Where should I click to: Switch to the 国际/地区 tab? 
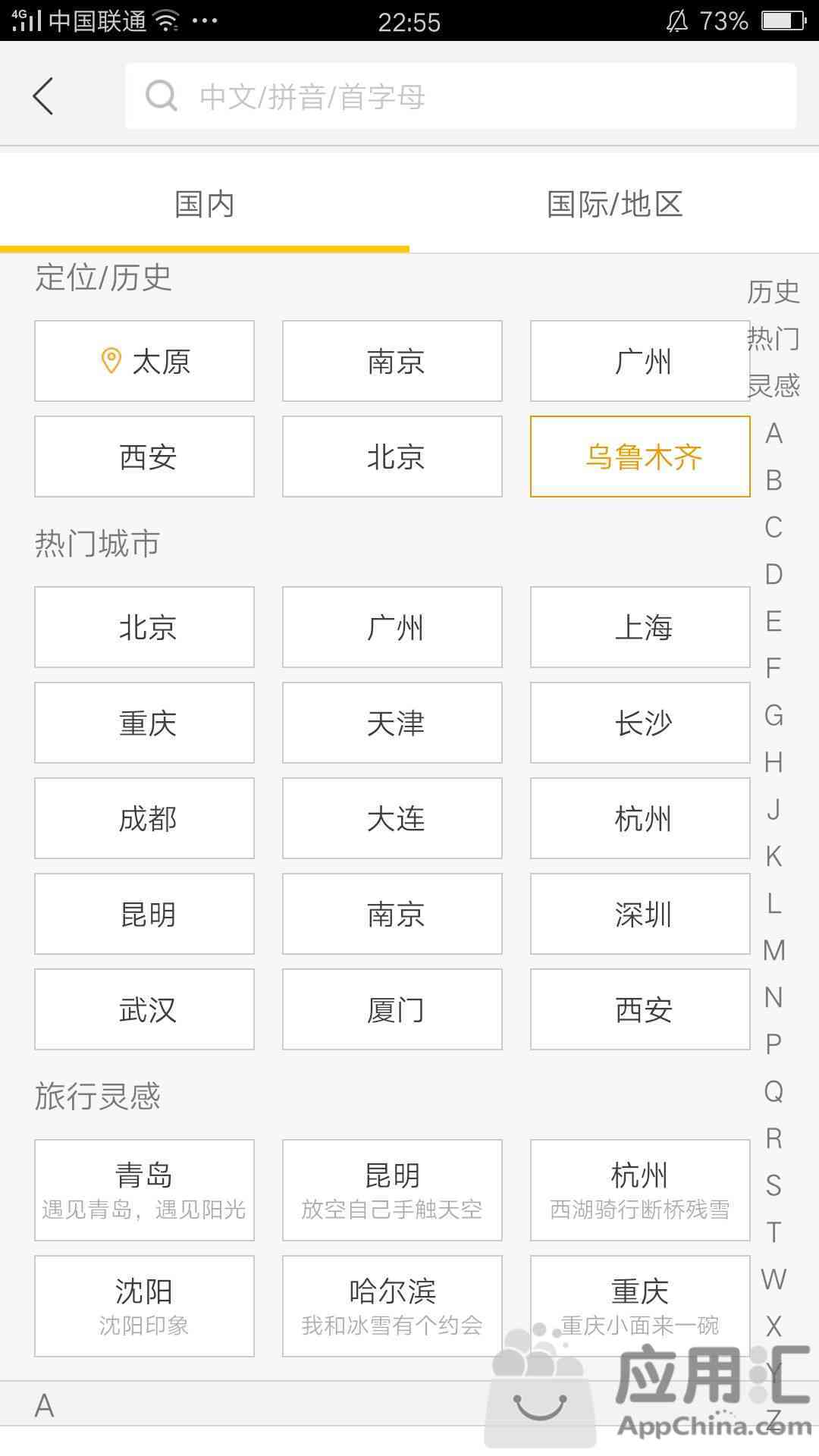[x=614, y=204]
